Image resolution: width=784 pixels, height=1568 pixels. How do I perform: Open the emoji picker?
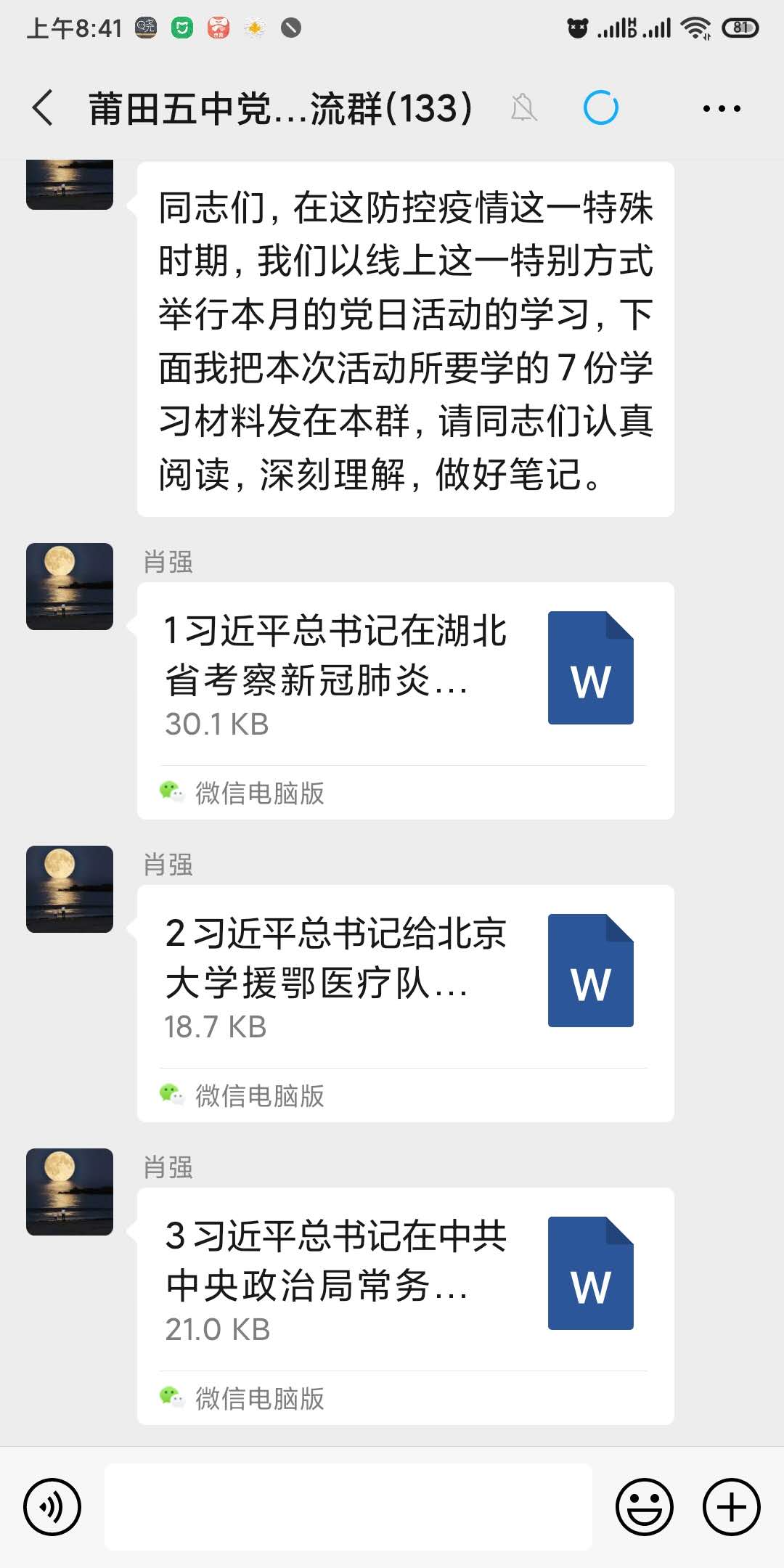pos(644,1506)
